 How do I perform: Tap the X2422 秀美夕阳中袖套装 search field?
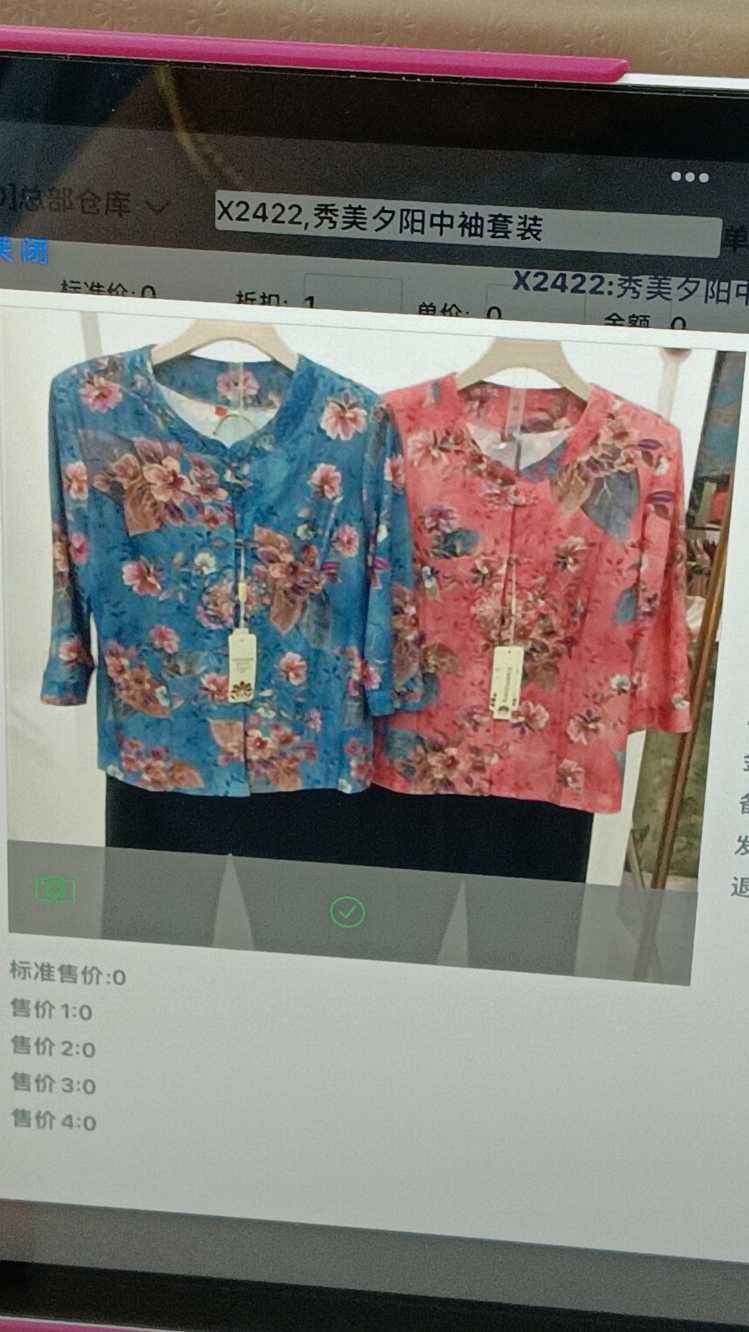[x=466, y=224]
